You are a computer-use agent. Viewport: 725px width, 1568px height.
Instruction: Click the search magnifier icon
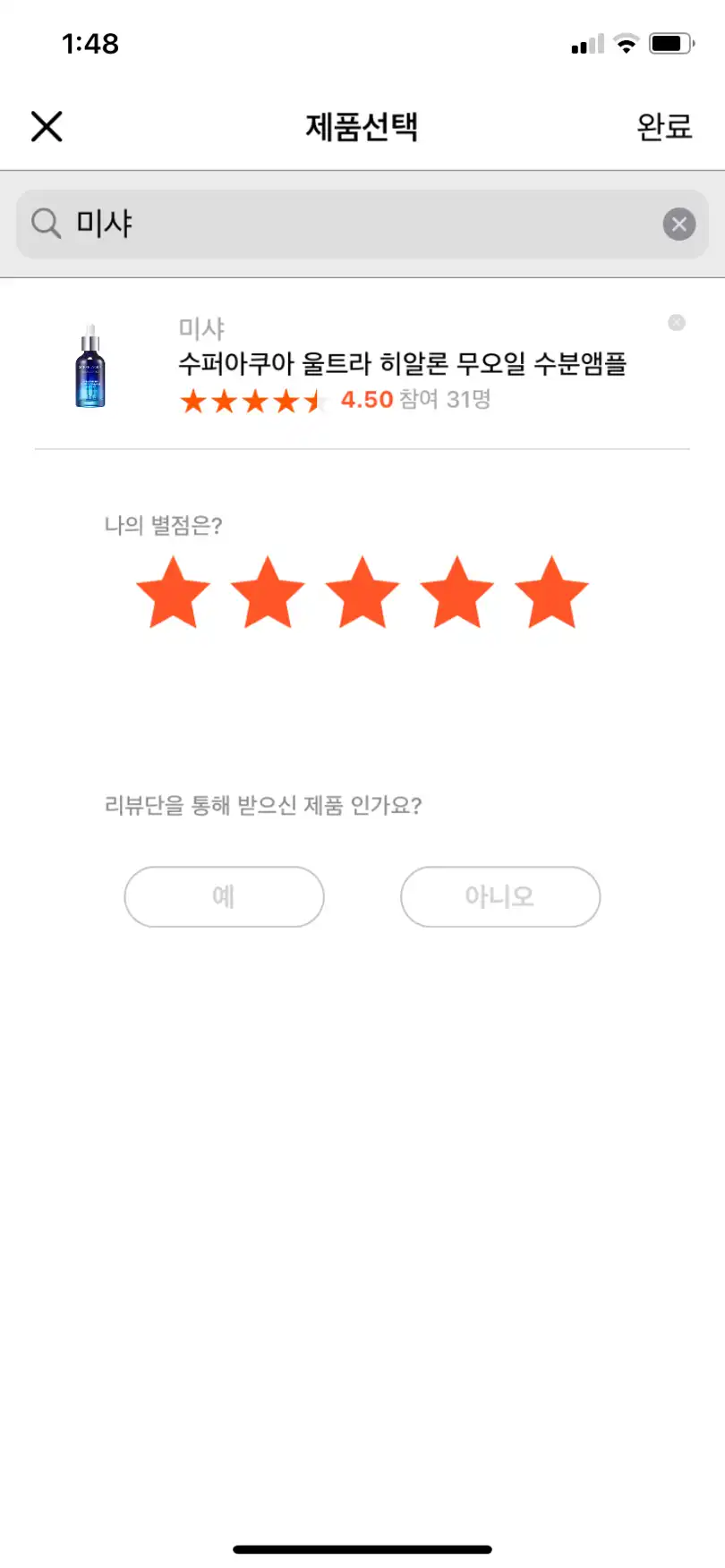45,224
